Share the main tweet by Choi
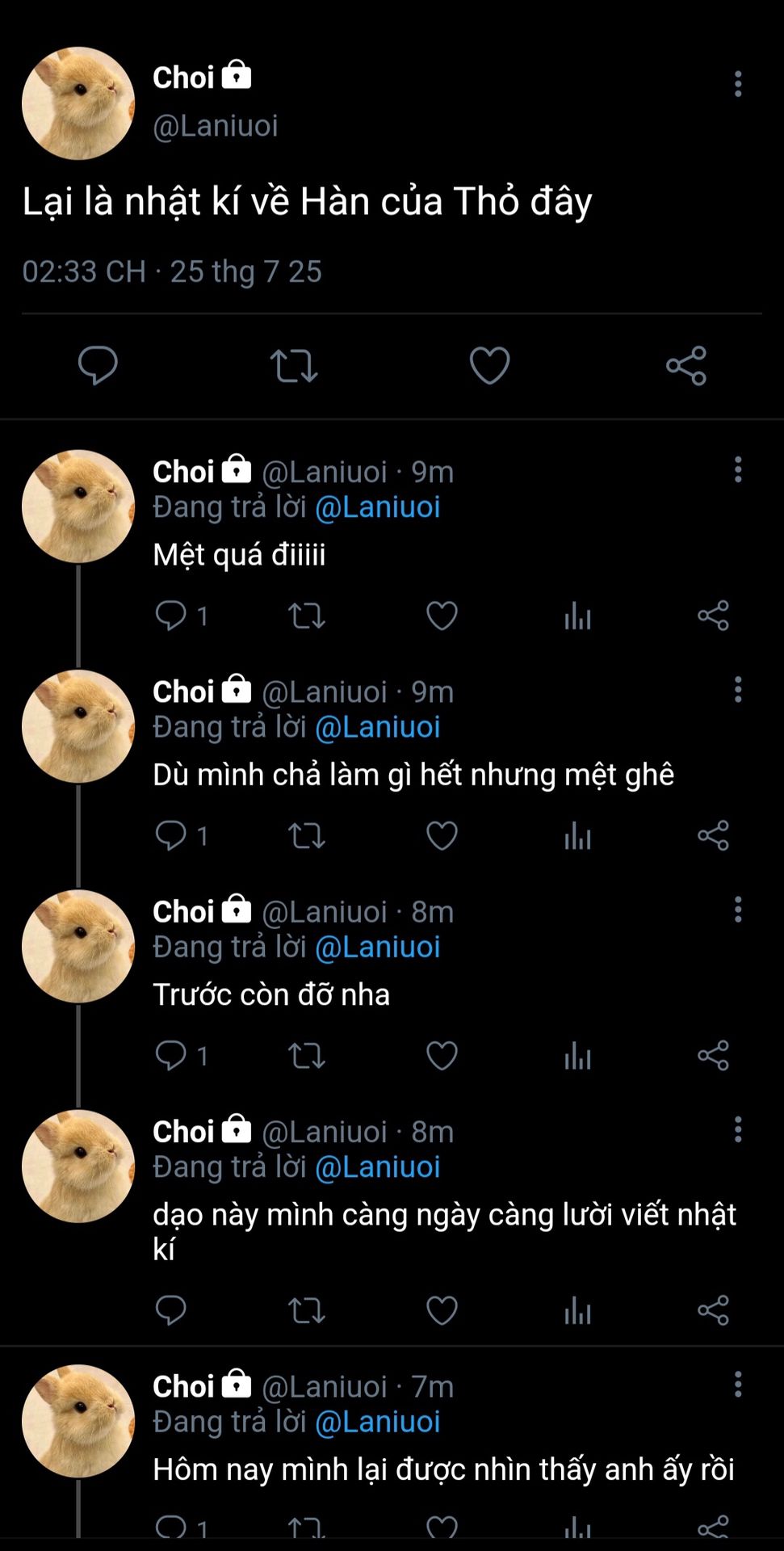 (686, 366)
